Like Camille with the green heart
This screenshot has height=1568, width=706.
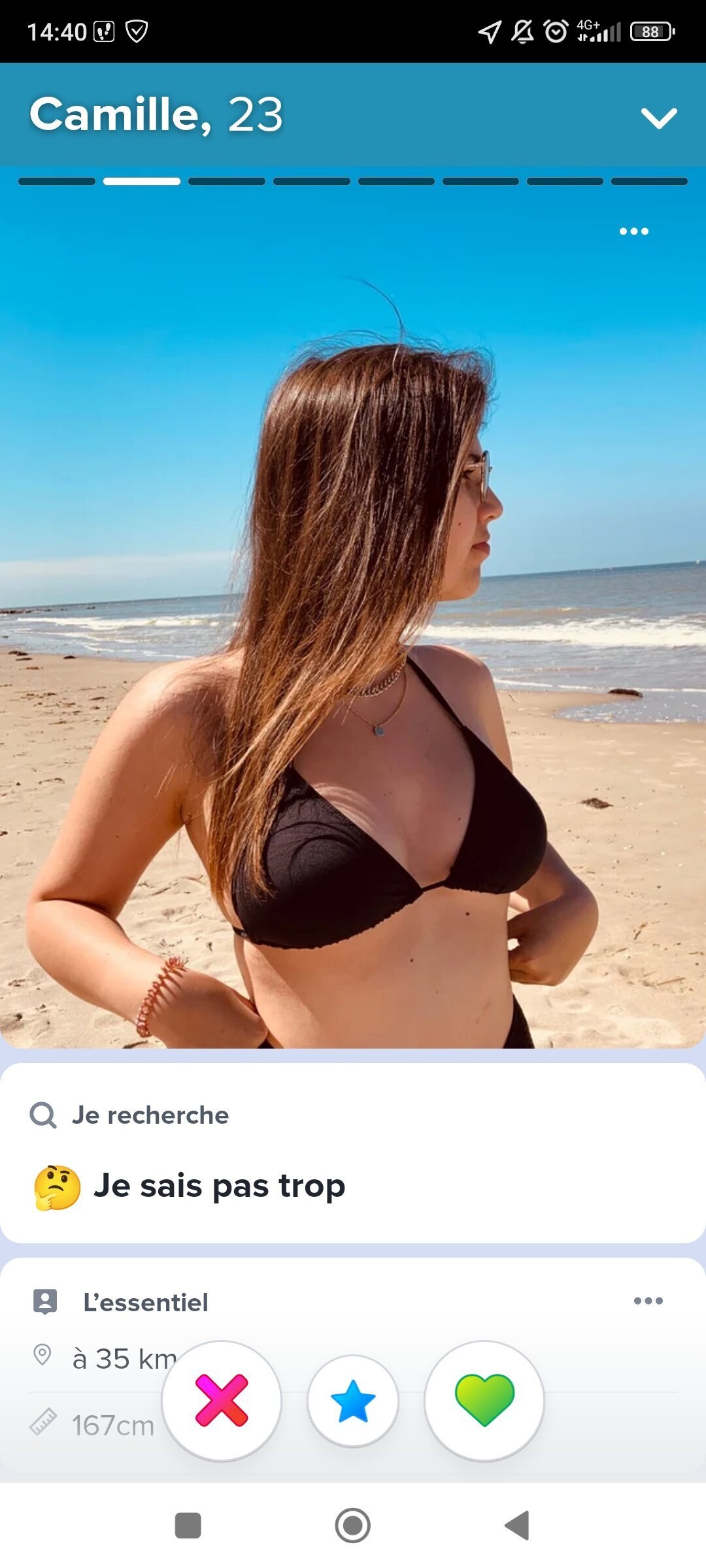(x=484, y=1400)
